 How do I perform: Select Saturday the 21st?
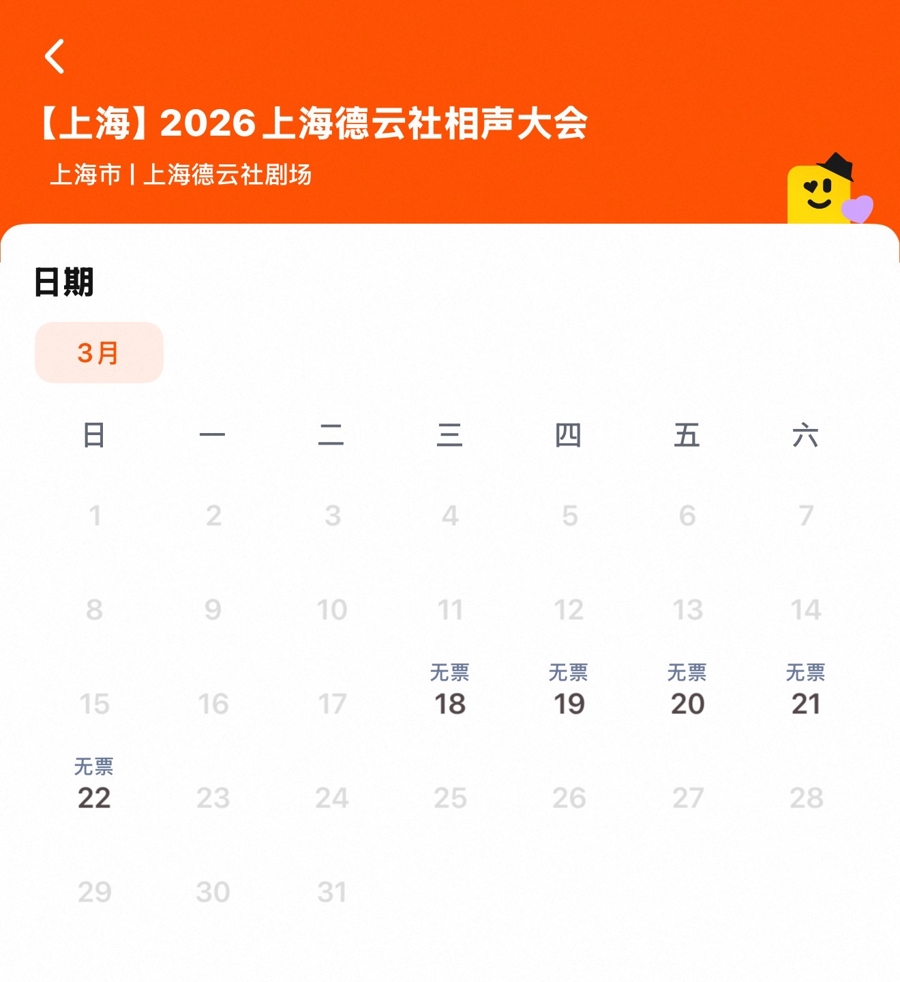point(805,692)
